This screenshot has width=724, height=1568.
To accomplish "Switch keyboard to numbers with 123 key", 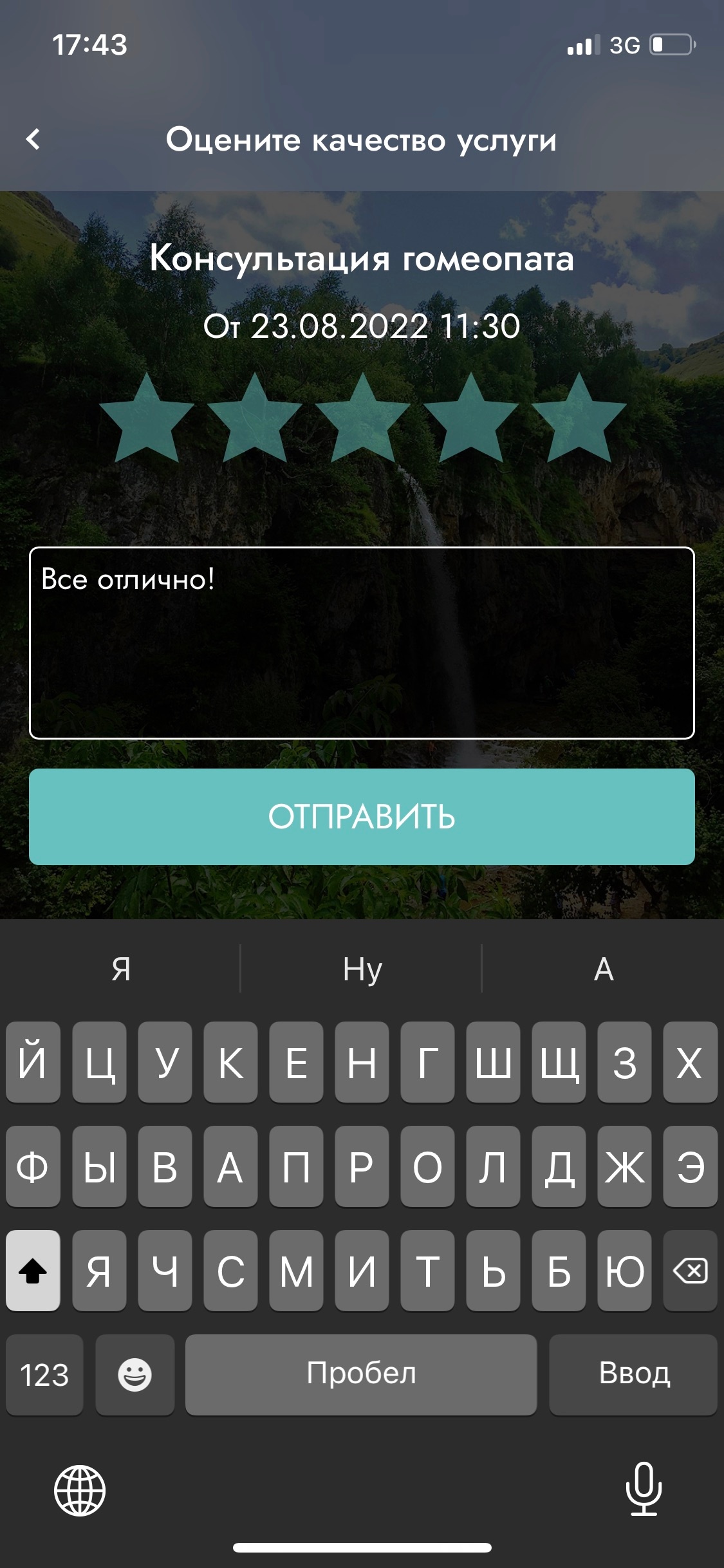I will point(44,1375).
